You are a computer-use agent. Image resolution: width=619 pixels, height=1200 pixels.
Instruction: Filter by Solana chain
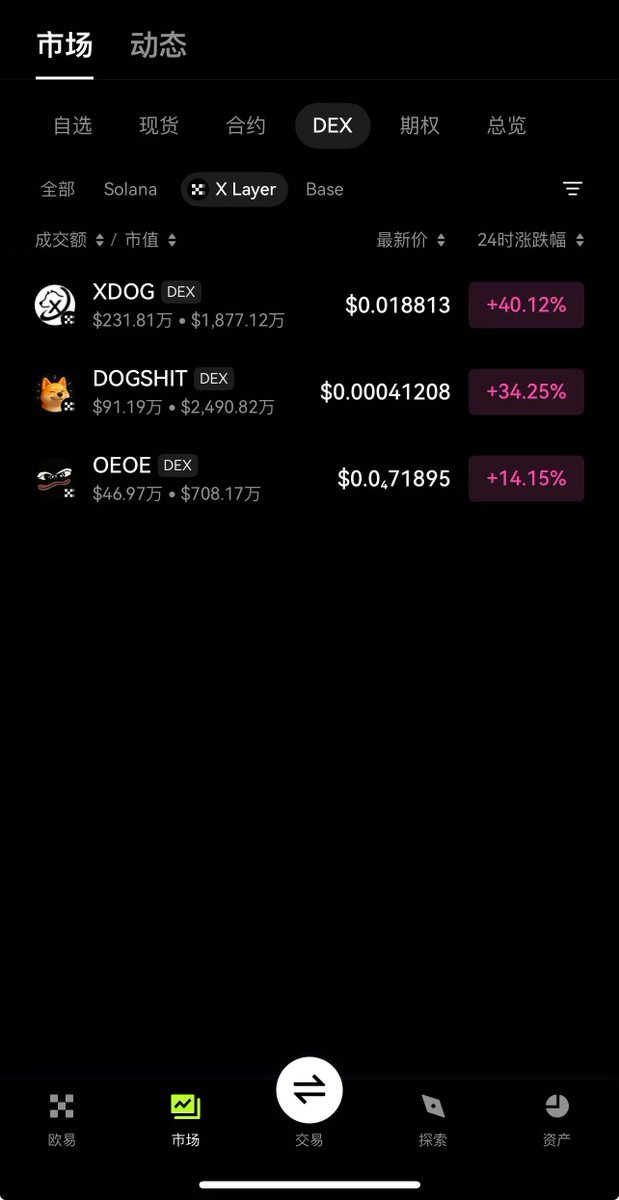click(130, 189)
